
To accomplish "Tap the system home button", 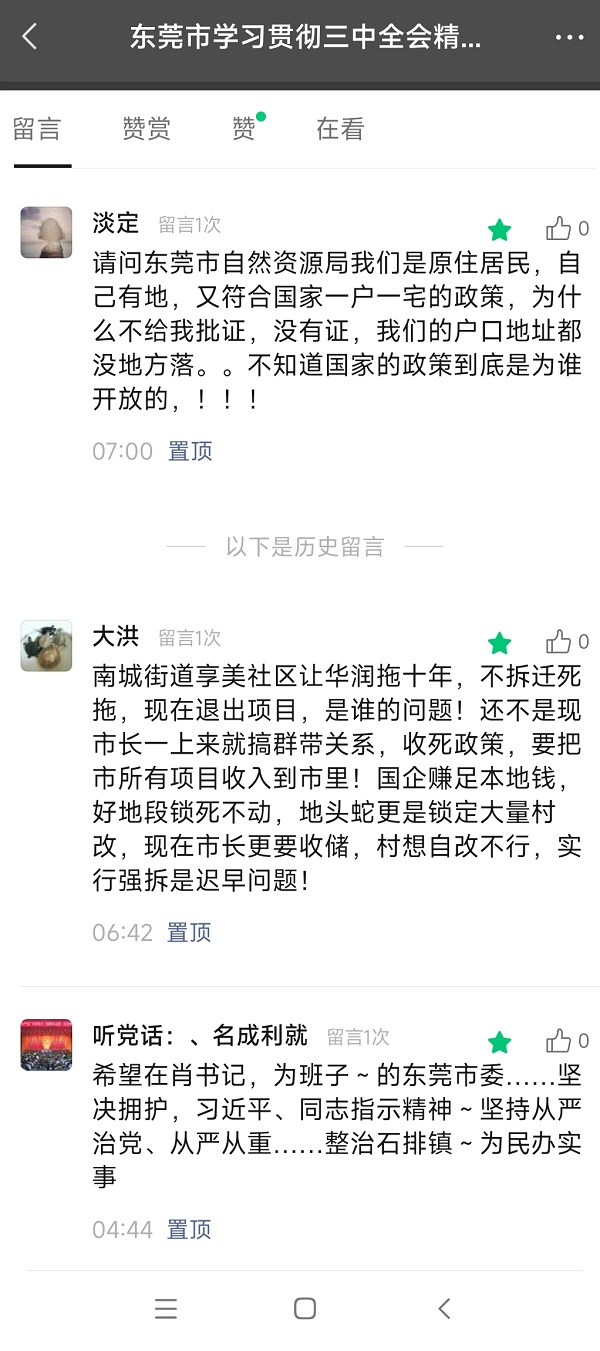I will (x=305, y=1308).
